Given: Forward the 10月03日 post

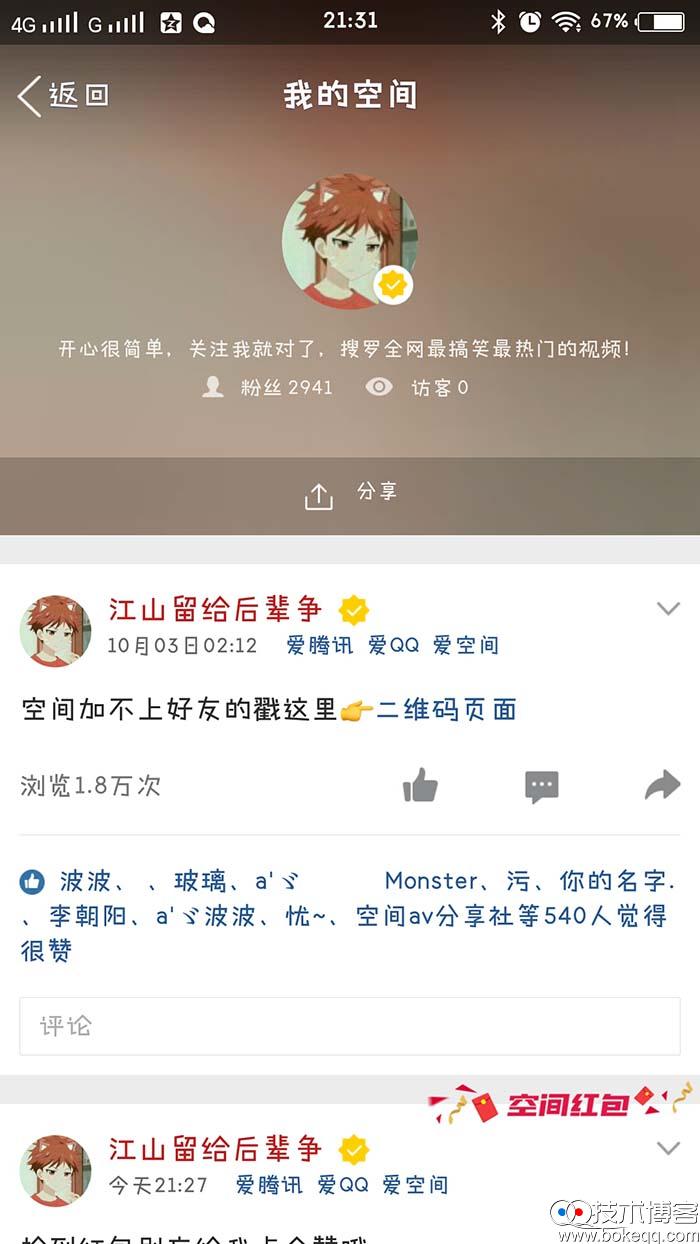Looking at the screenshot, I should click(662, 786).
